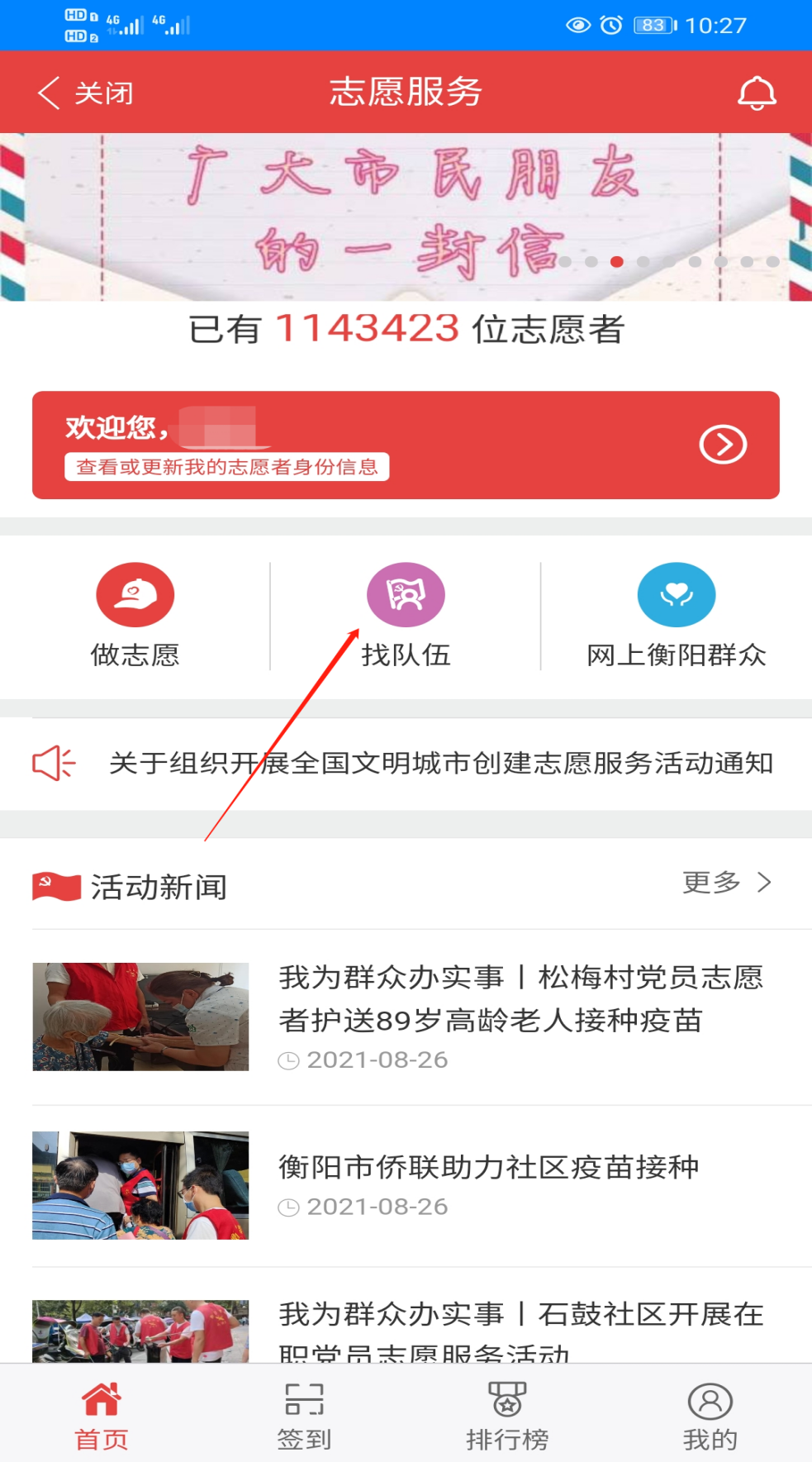Open the 全国文明城市创建 activity notice

[440, 763]
